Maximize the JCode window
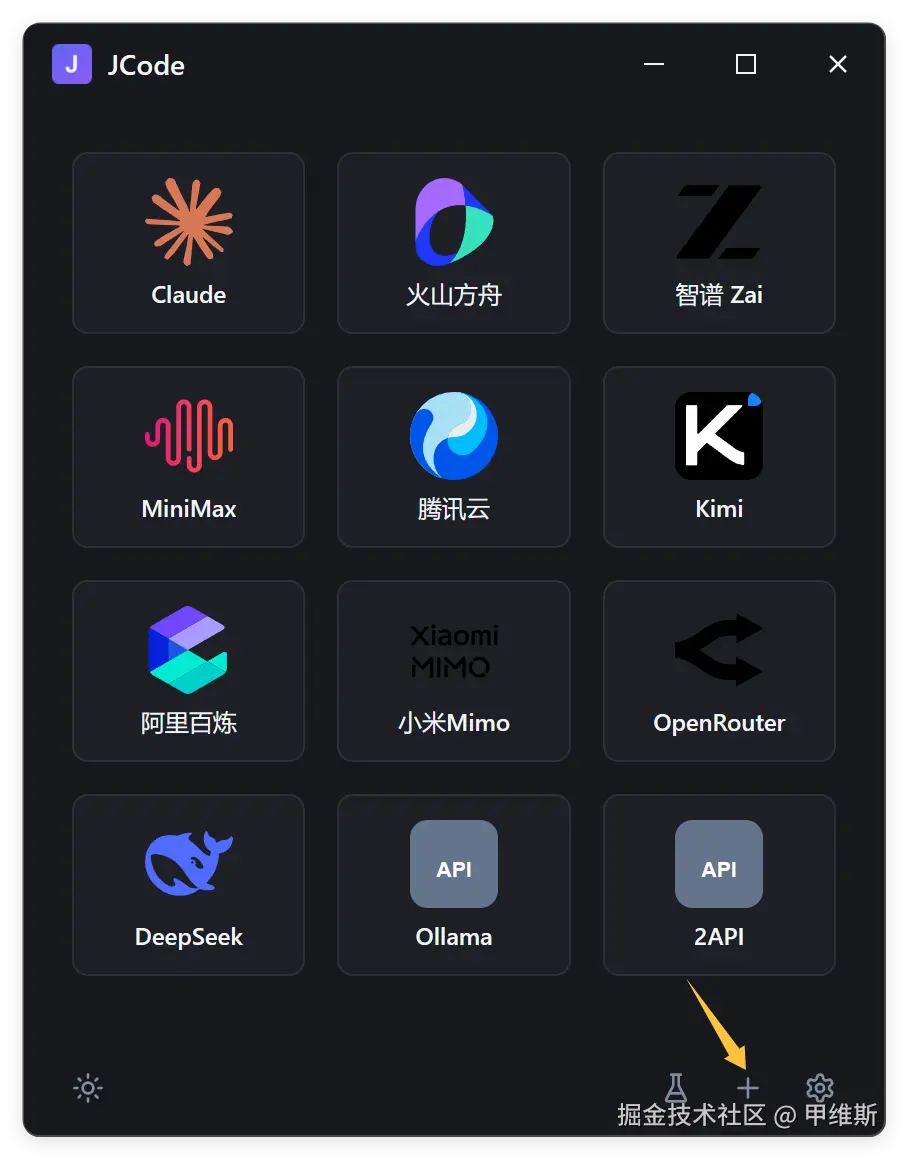This screenshot has height=1159, width=908. point(745,65)
